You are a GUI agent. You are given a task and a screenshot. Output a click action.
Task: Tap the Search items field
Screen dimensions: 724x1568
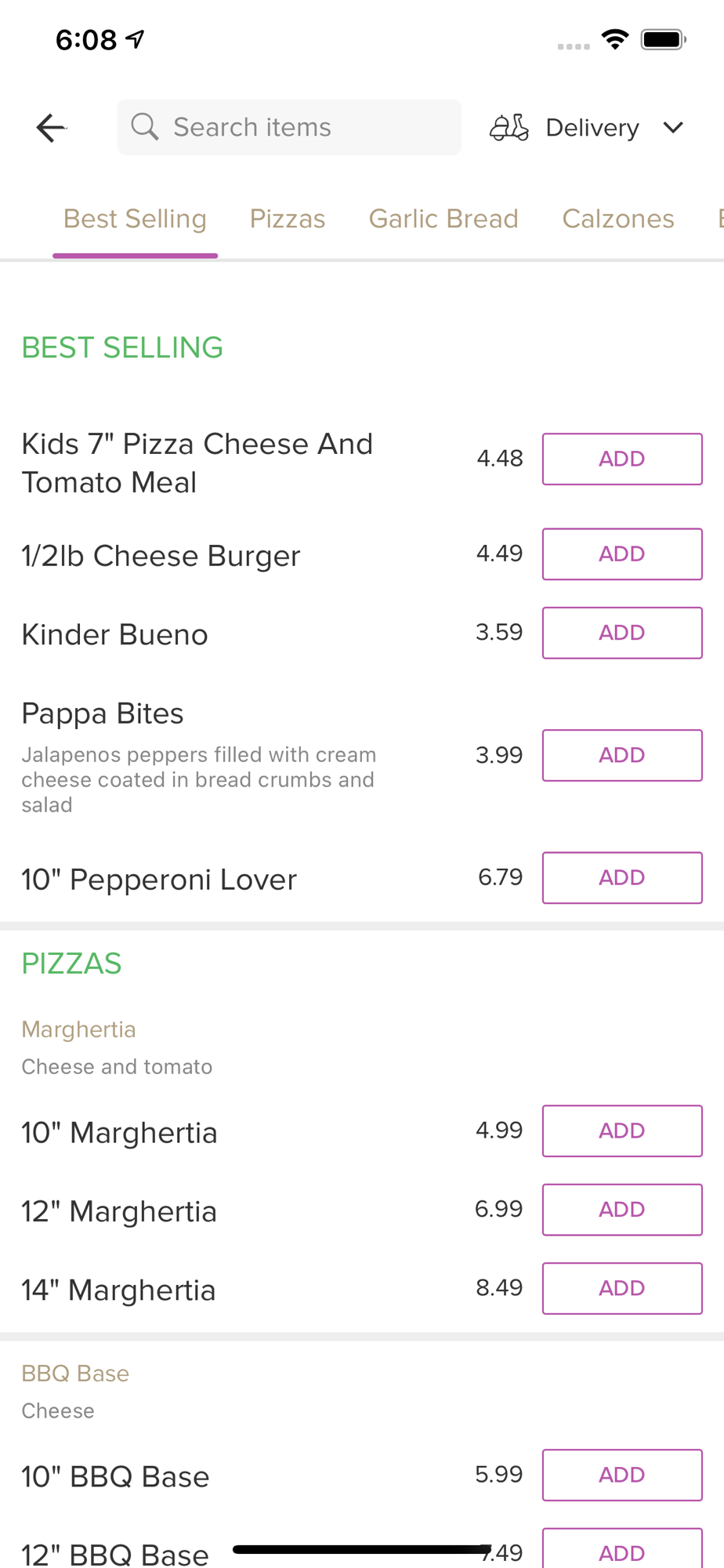tap(289, 127)
